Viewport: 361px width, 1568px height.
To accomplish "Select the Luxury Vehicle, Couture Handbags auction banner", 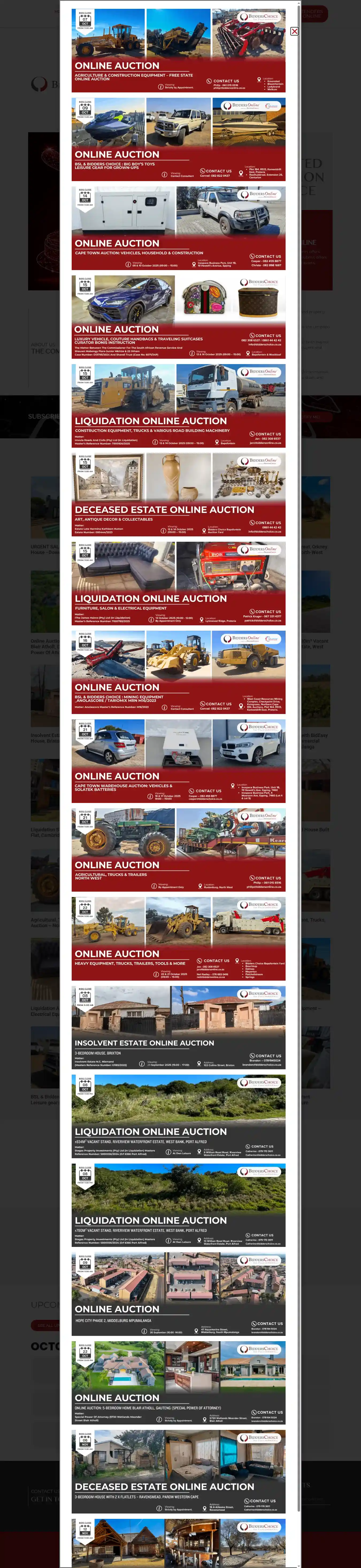I will point(178,317).
